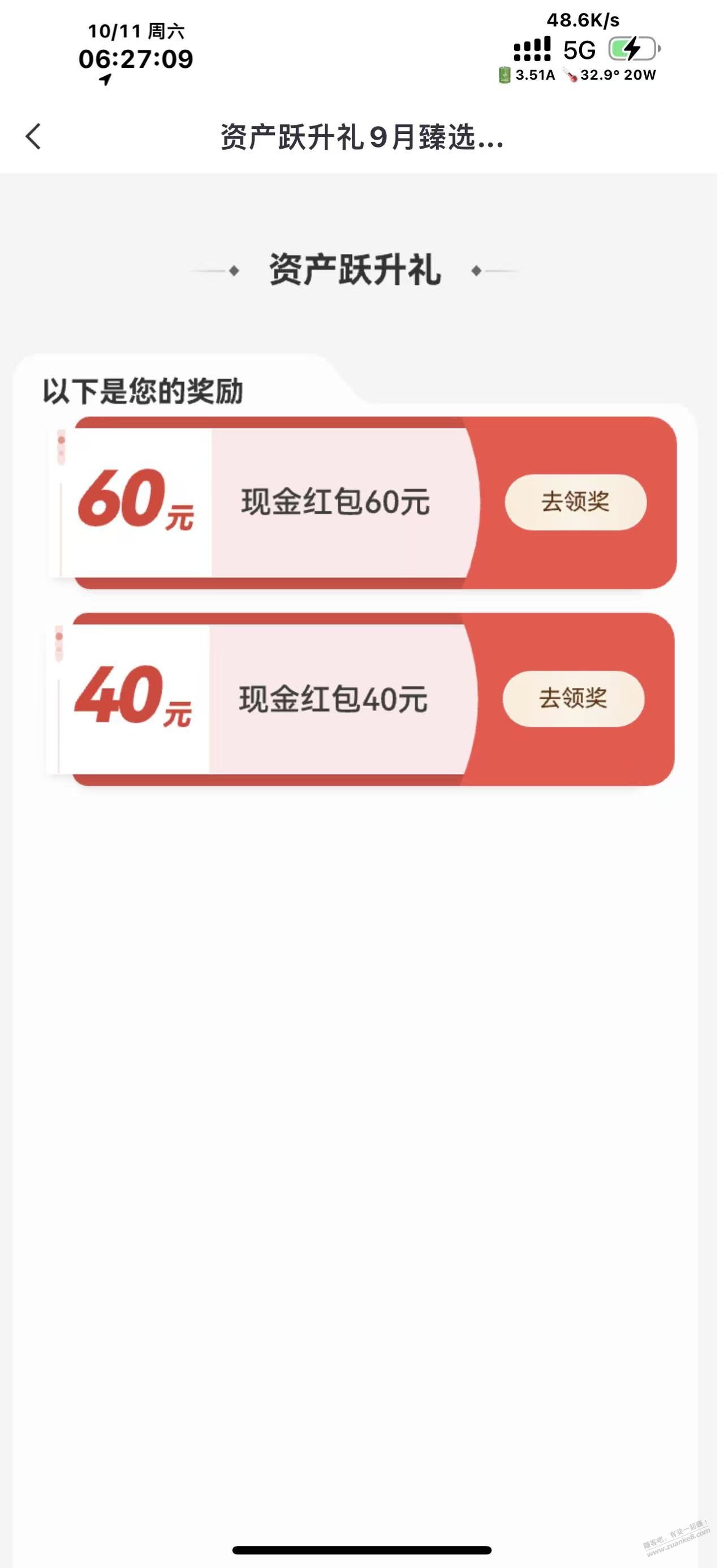Go back using the top-left arrow
The image size is (724, 1568).
tap(34, 136)
